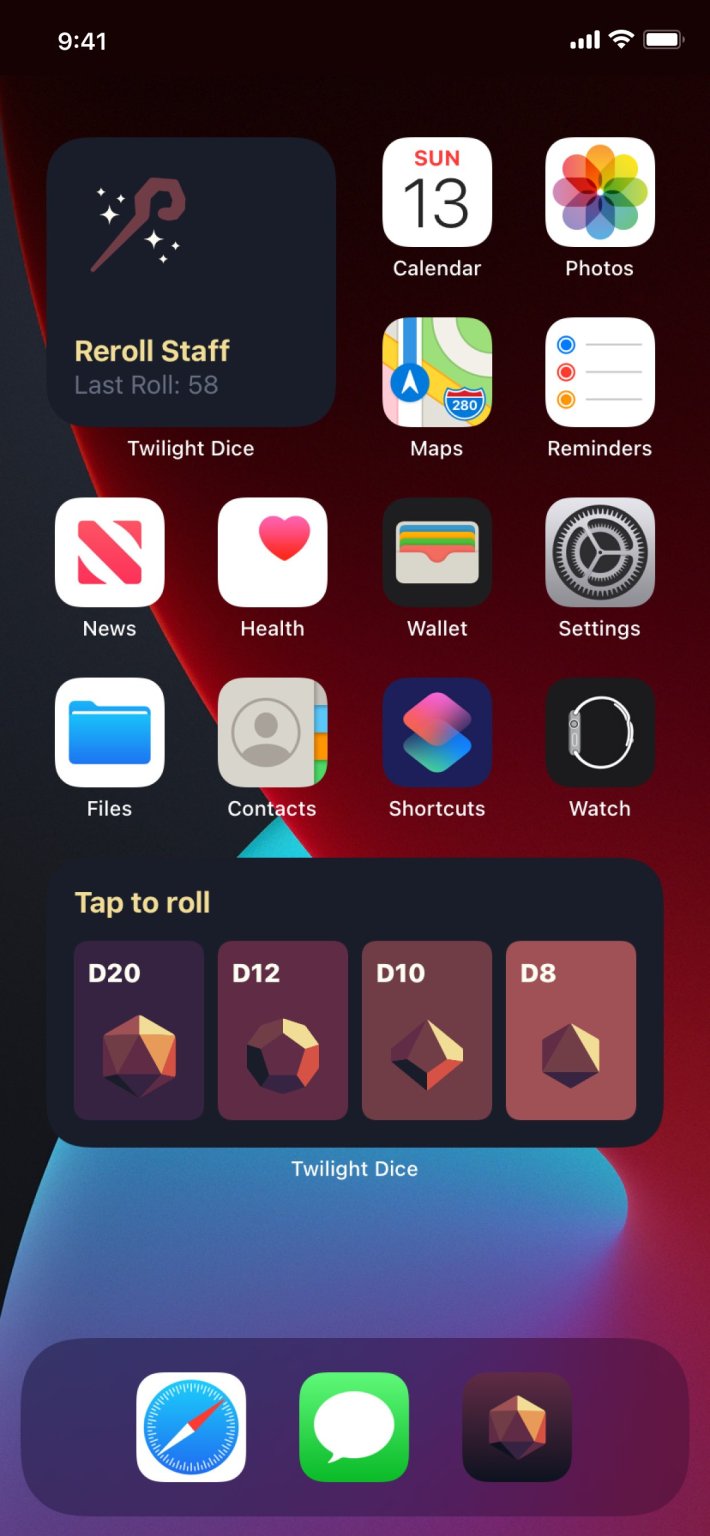Open the Files app
710x1536 pixels.
(110, 732)
